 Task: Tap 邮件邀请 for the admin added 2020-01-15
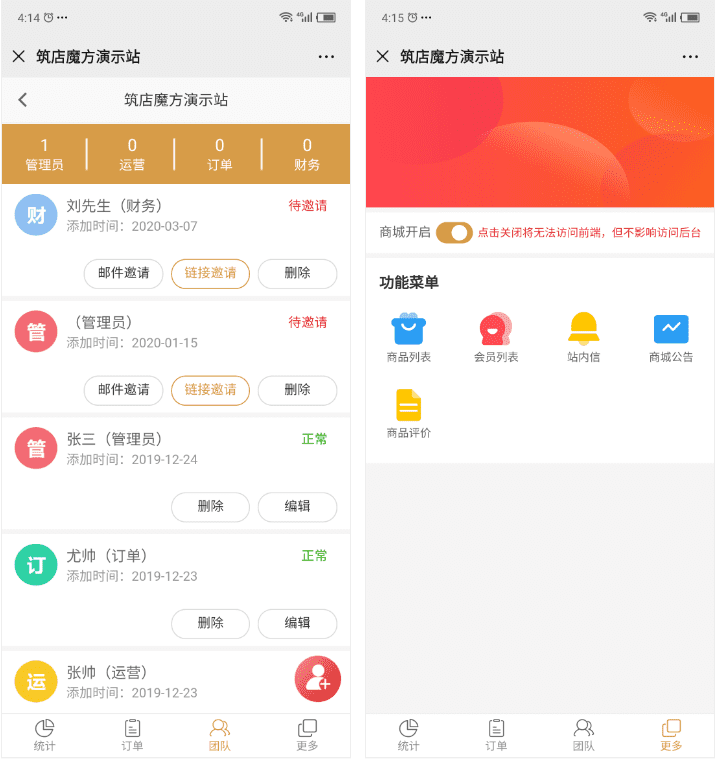pyautogui.click(x=123, y=390)
